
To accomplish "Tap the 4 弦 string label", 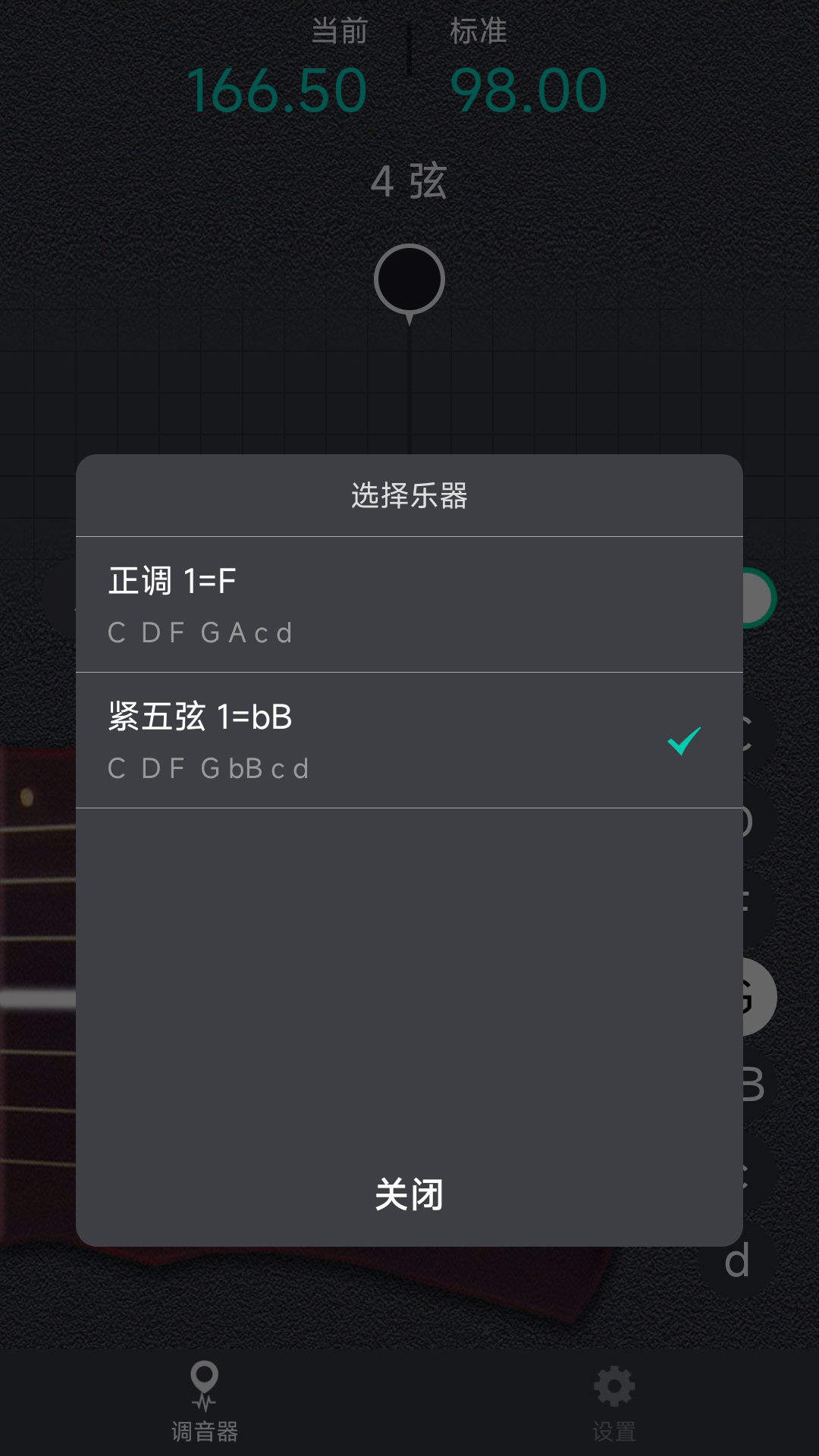I will 409,182.
